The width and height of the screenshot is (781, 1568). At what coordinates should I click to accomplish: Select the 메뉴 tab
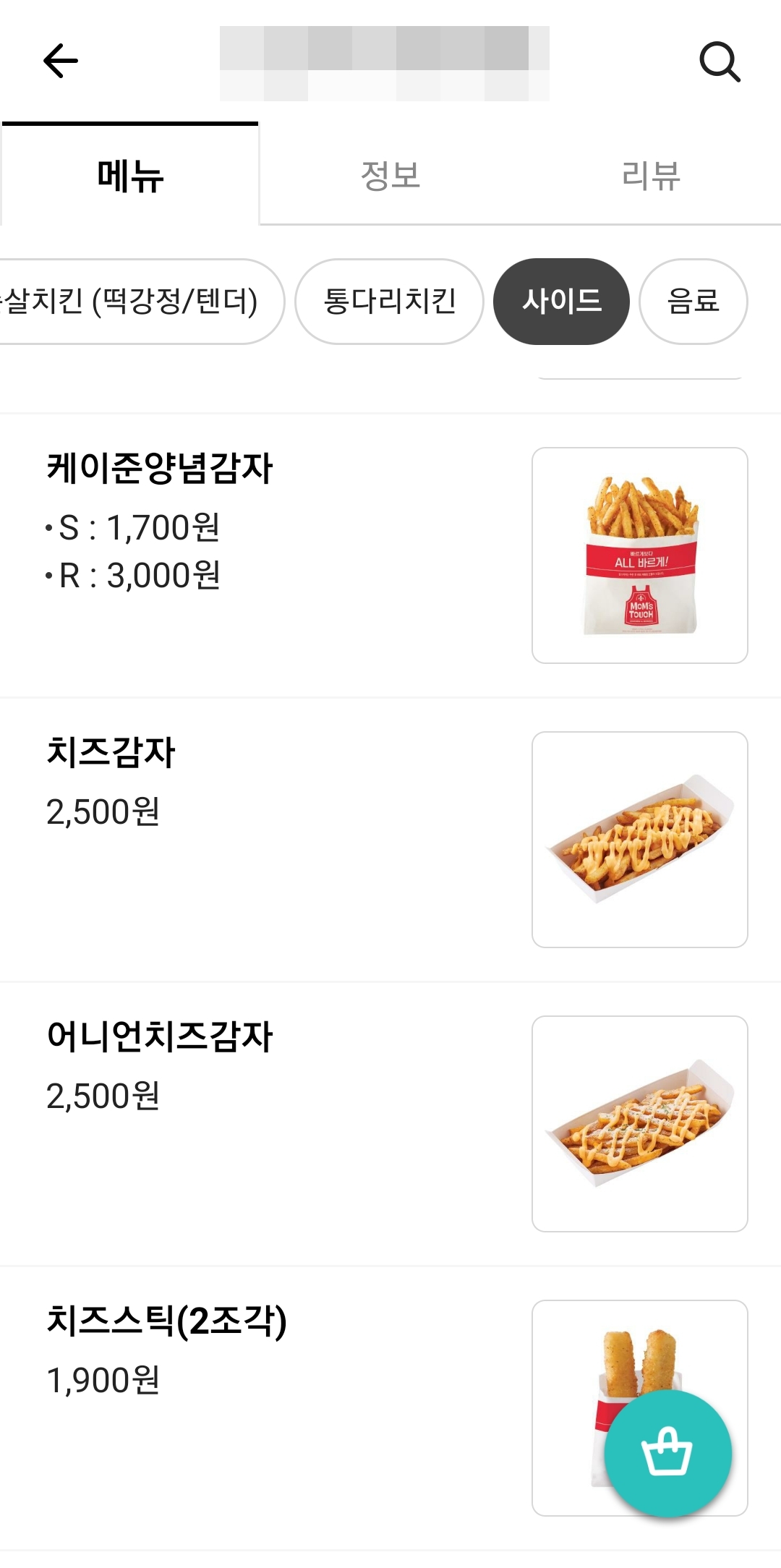130,176
